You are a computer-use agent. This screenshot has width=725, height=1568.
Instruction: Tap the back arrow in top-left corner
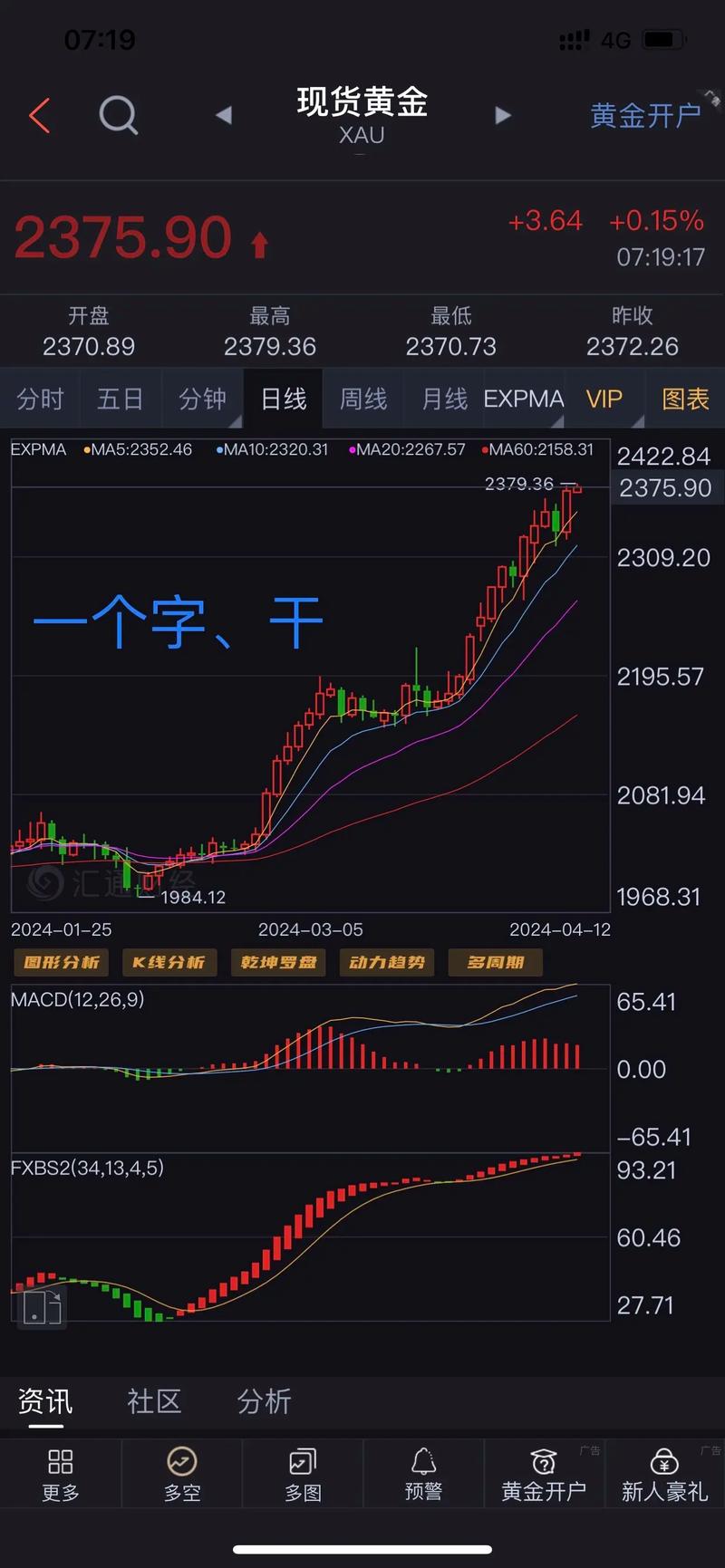[x=38, y=116]
